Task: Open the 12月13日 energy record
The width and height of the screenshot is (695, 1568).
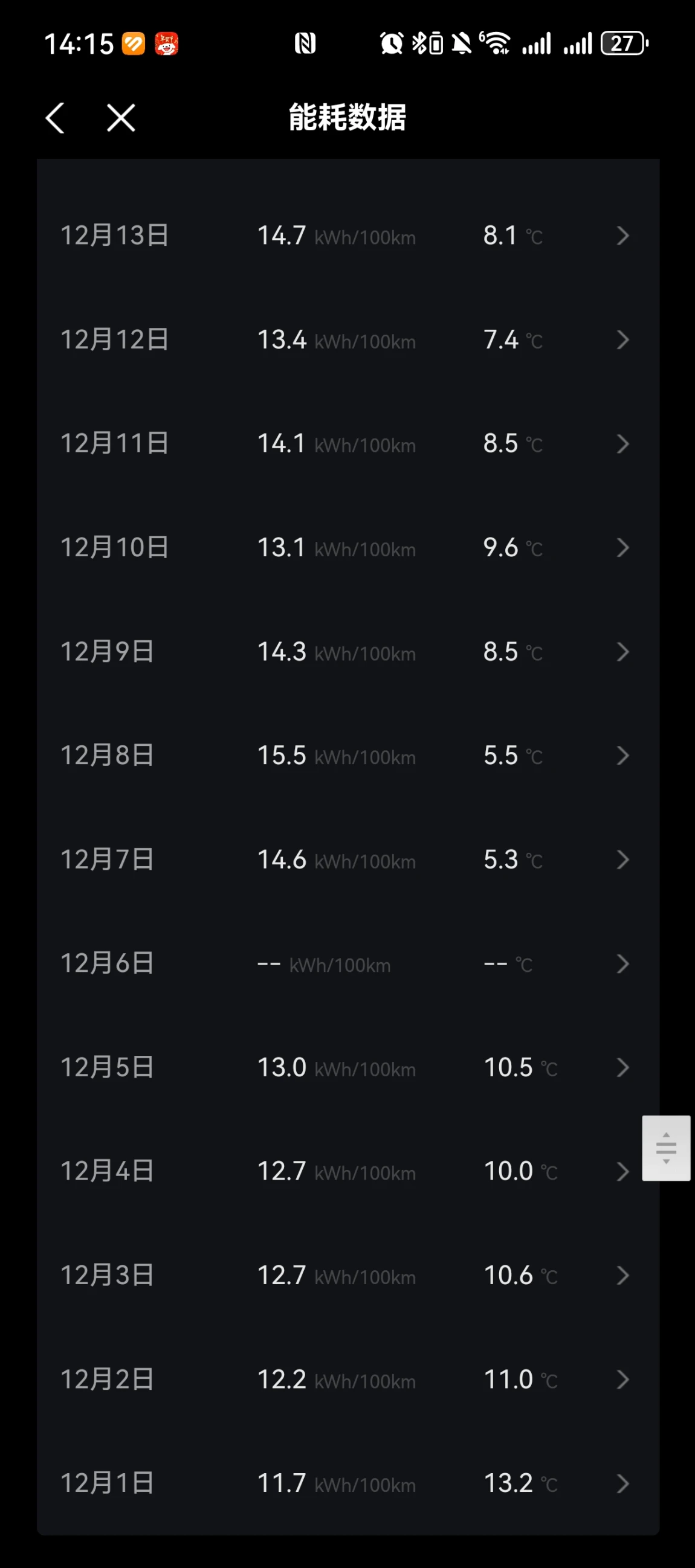Action: click(x=348, y=236)
